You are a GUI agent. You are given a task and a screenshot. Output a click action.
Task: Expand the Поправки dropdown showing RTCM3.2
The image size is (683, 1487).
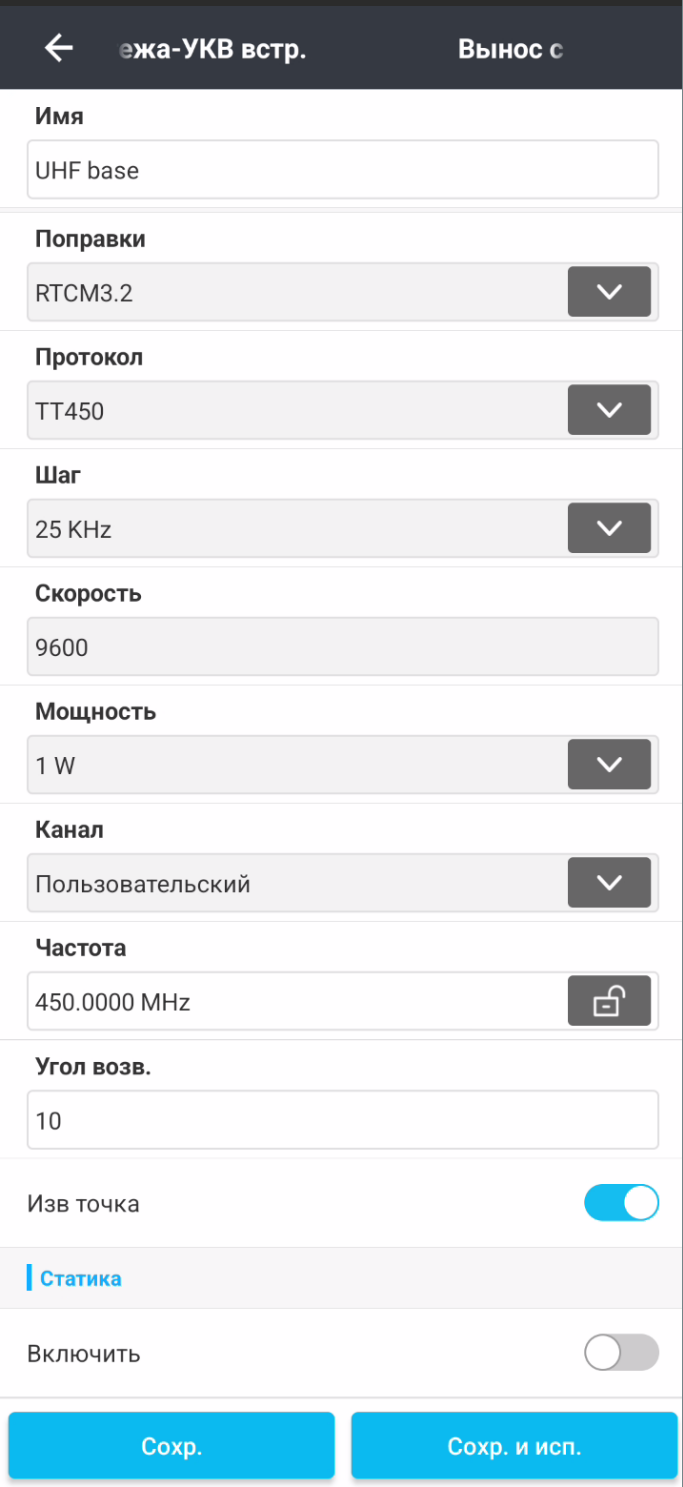[x=609, y=292]
